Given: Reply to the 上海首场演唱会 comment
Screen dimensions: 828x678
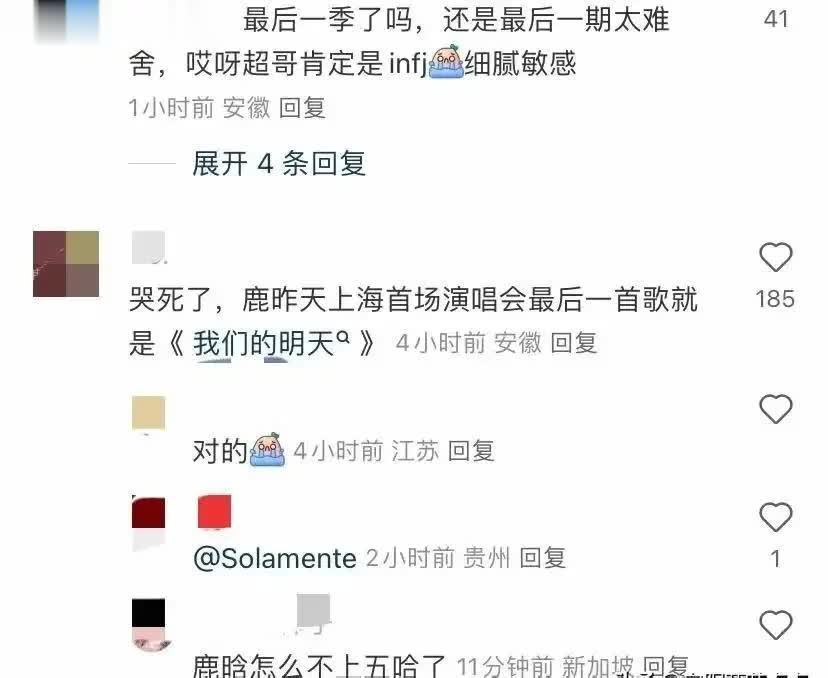Looking at the screenshot, I should 574,343.
